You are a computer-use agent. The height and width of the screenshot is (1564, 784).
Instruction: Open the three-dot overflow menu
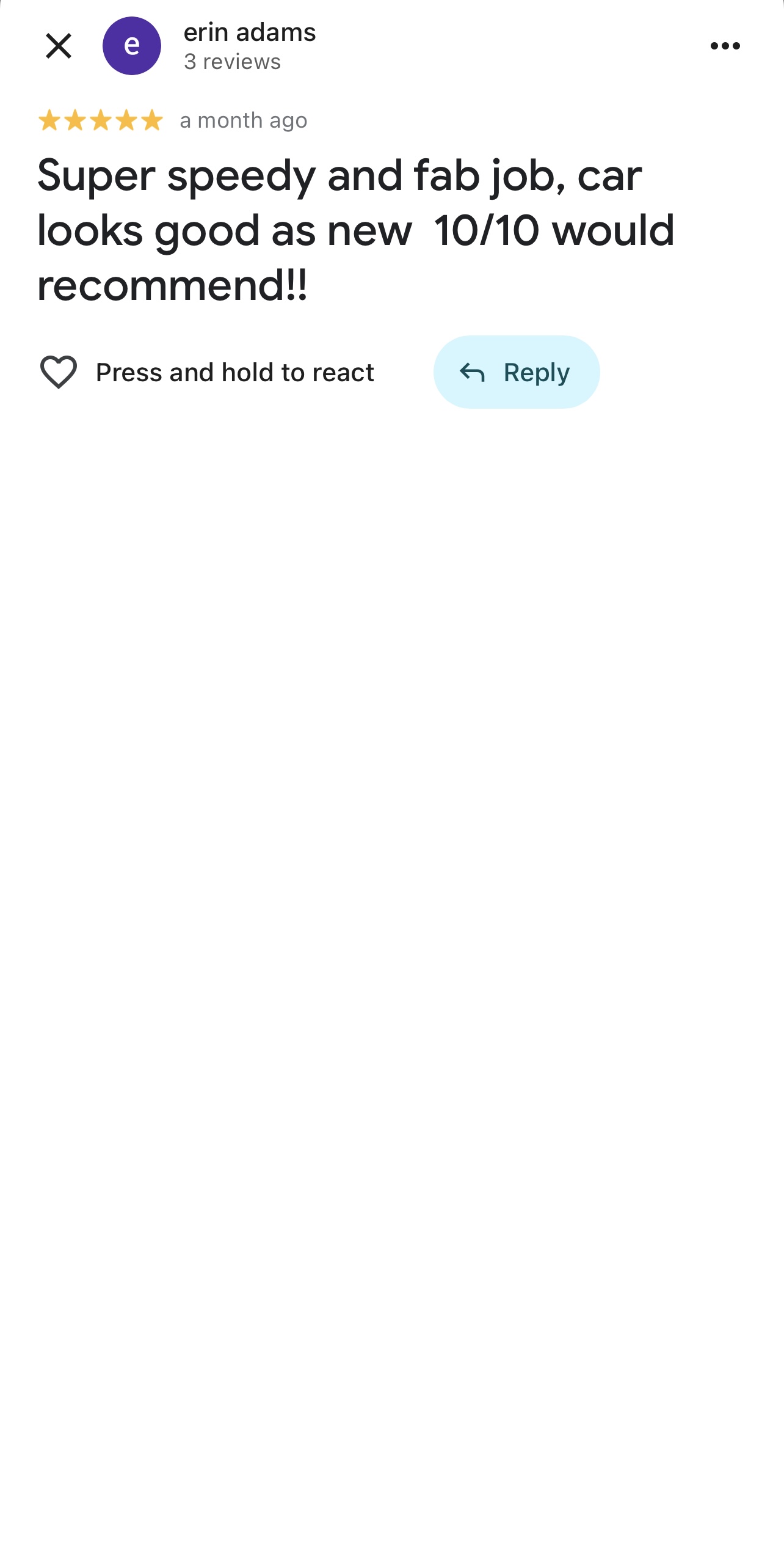tap(725, 46)
